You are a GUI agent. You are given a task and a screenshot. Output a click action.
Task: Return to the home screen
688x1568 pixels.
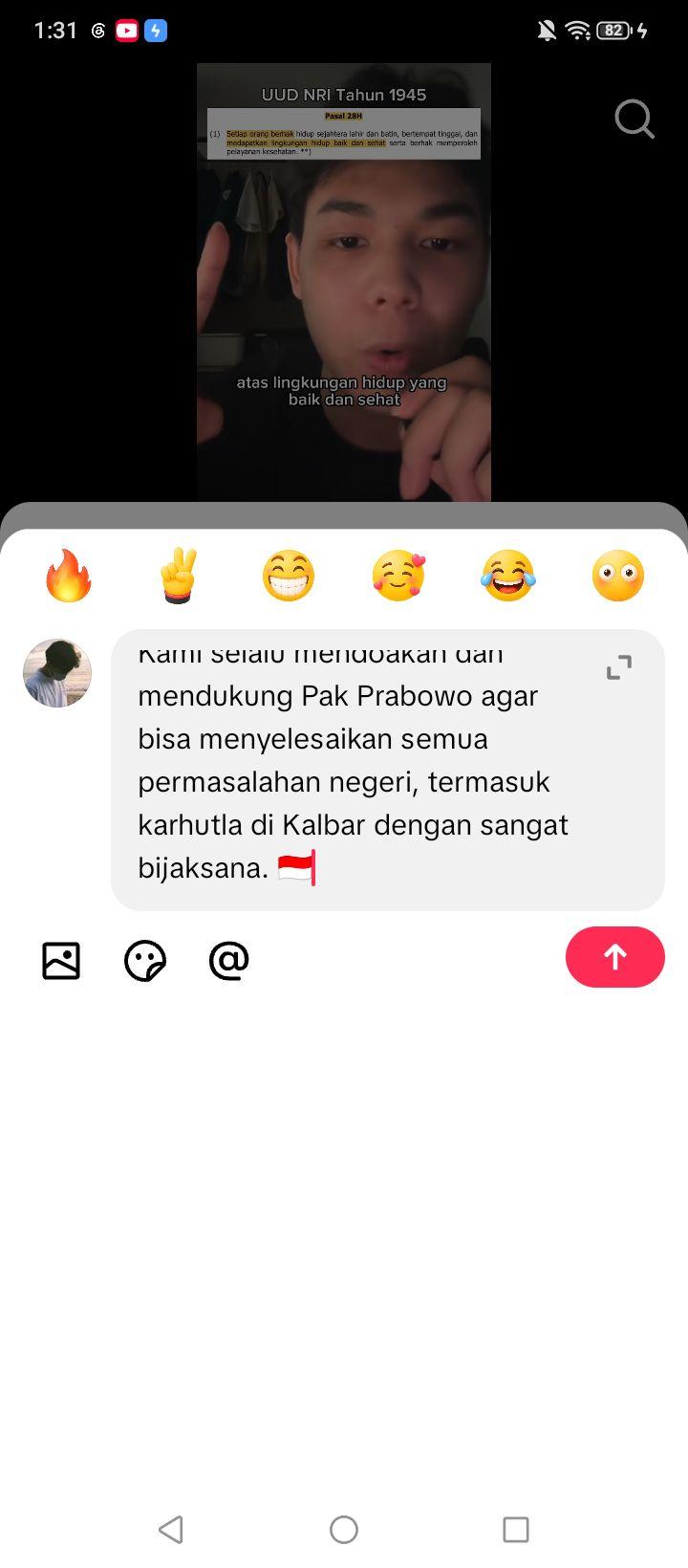point(344,1529)
